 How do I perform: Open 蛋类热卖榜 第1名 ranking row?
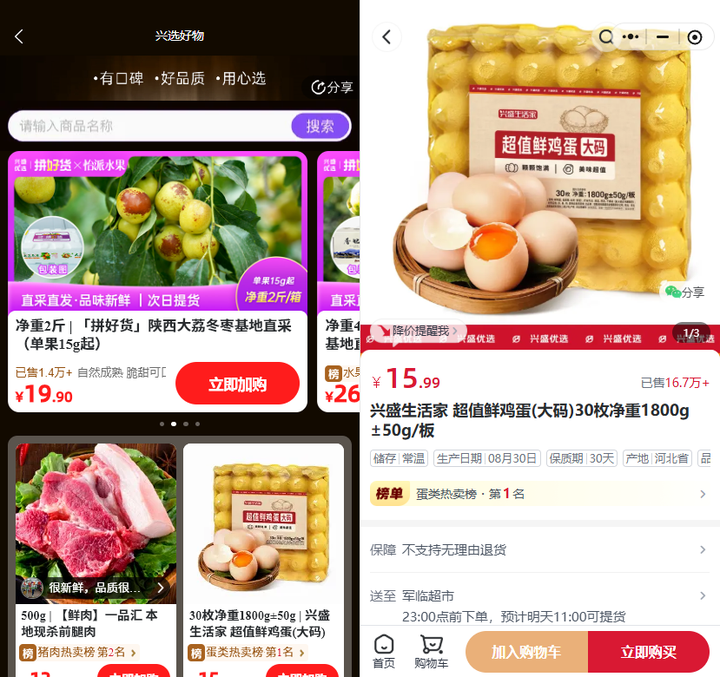coord(540,494)
